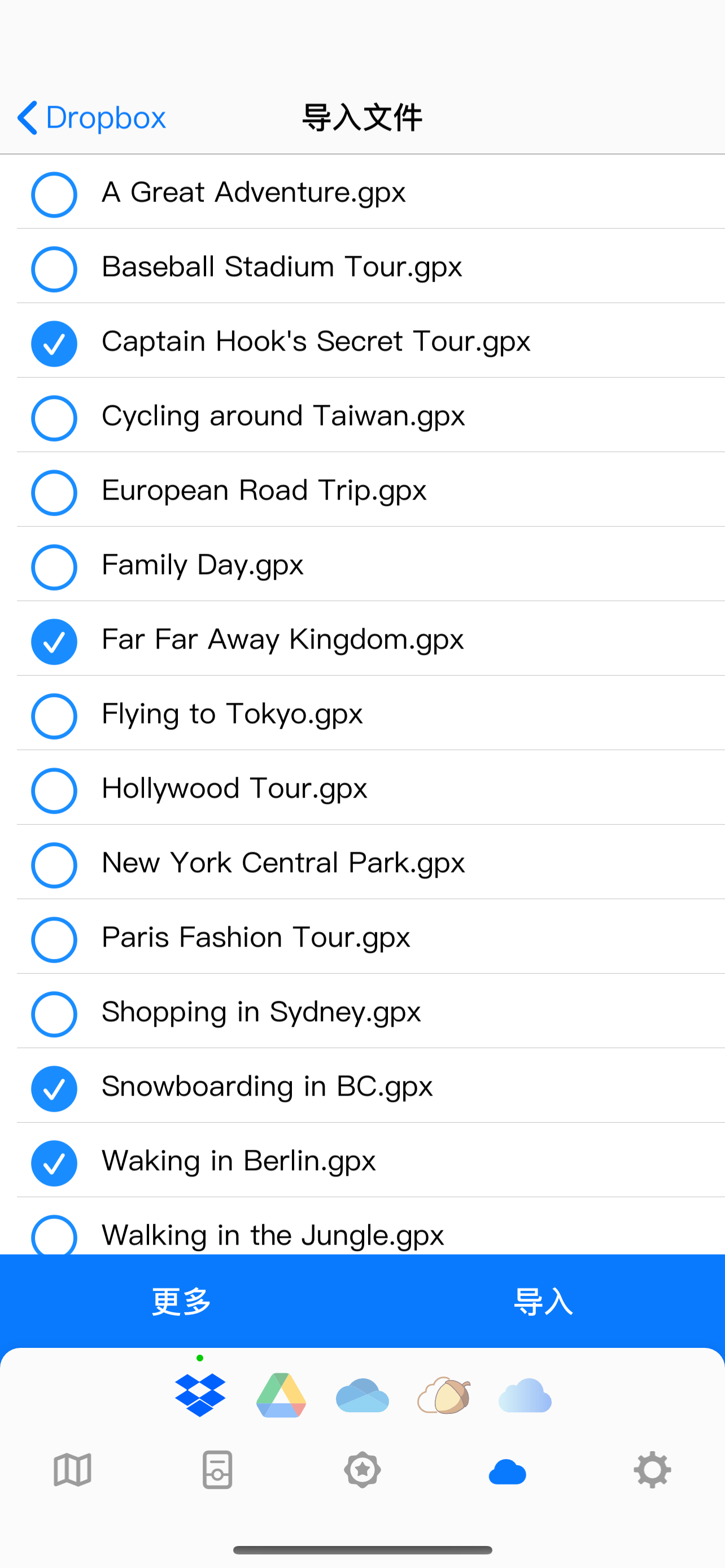Uncheck Snowboarding in BC.gpx

(54, 1089)
